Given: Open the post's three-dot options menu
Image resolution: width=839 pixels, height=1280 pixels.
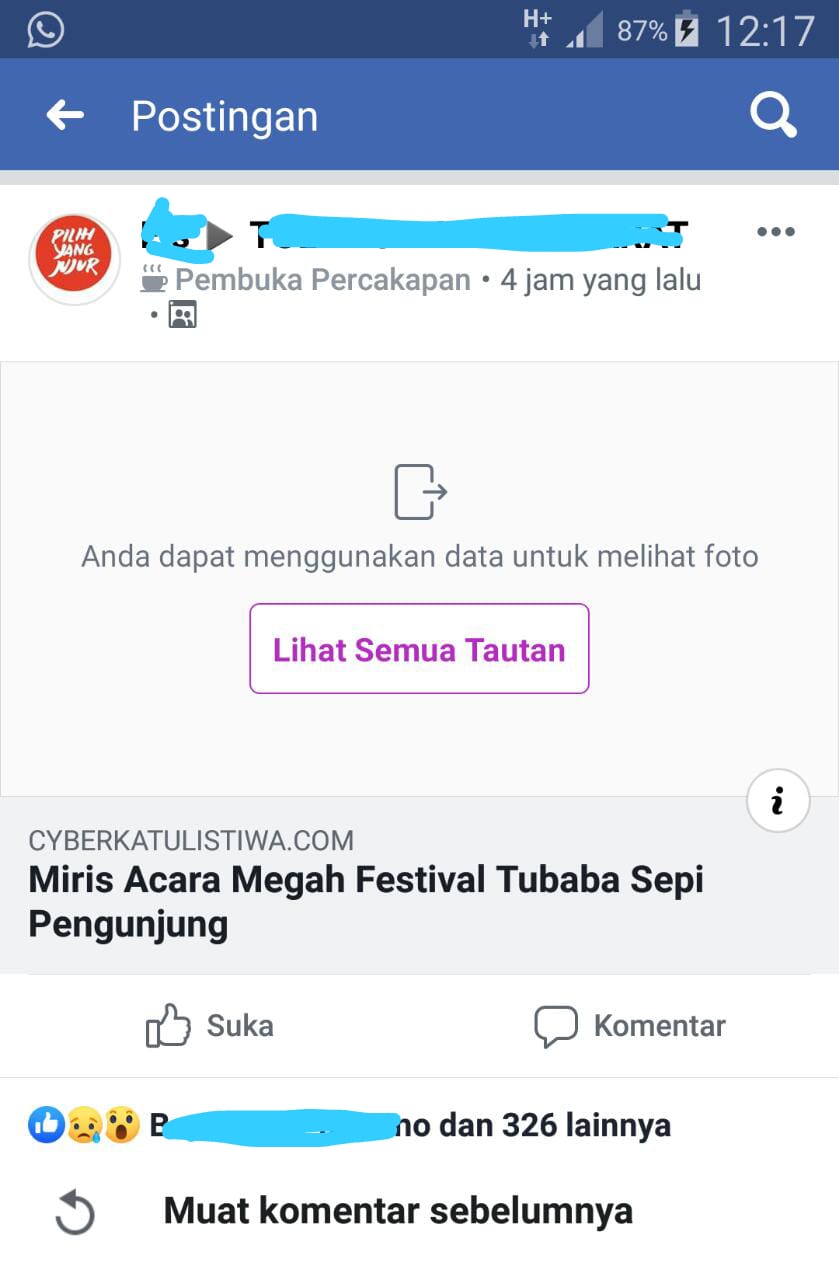Looking at the screenshot, I should 775,232.
